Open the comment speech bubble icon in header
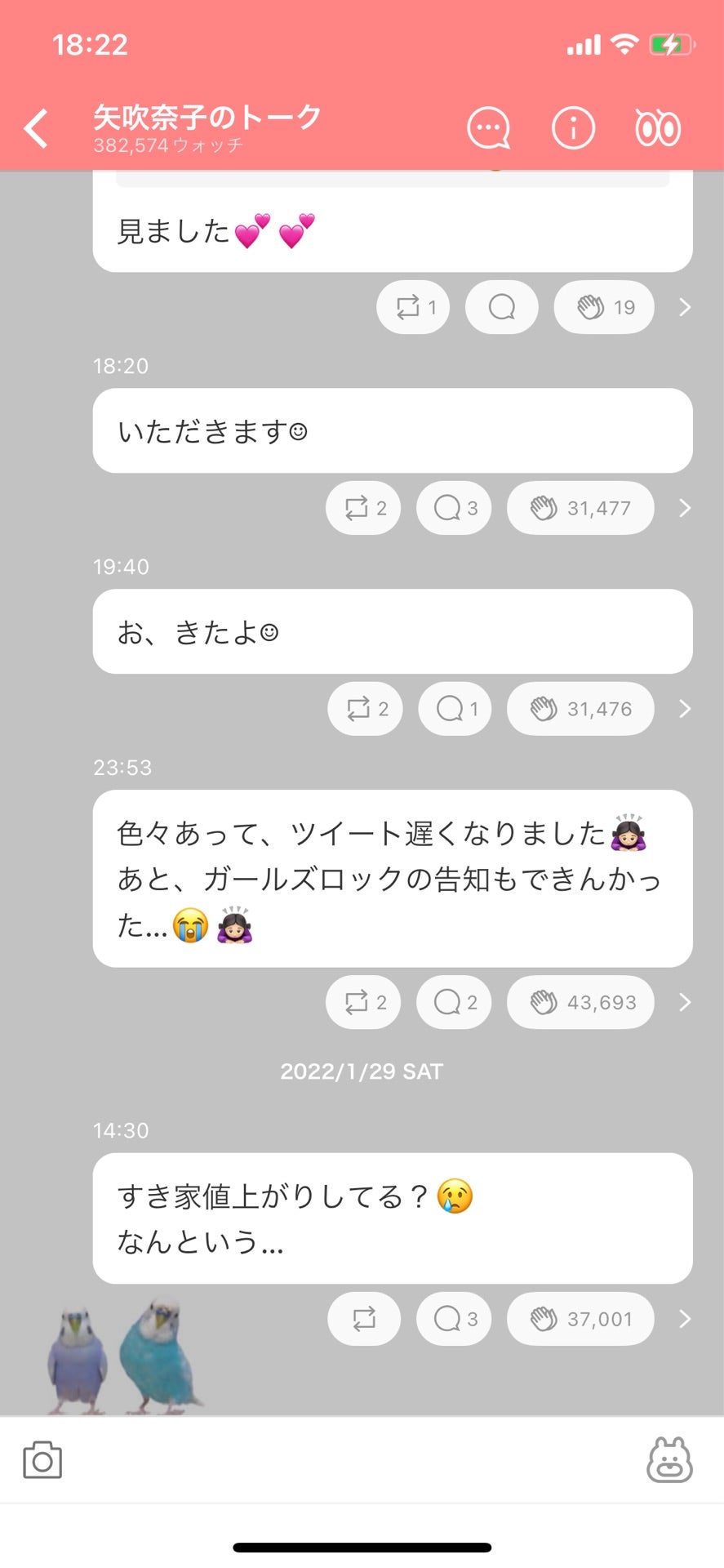The width and height of the screenshot is (724, 1568). click(x=487, y=128)
